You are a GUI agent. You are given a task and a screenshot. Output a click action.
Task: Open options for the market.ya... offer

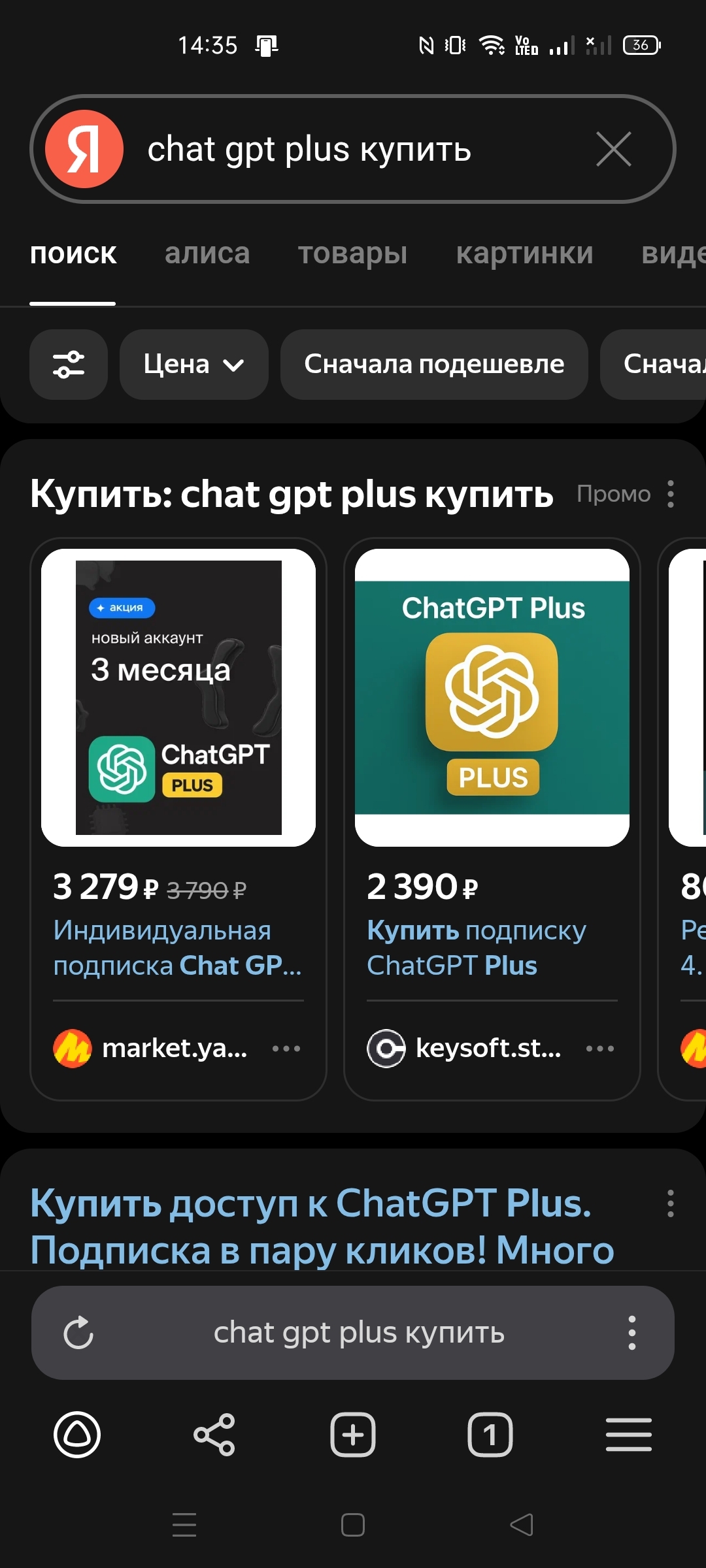coord(286,1049)
